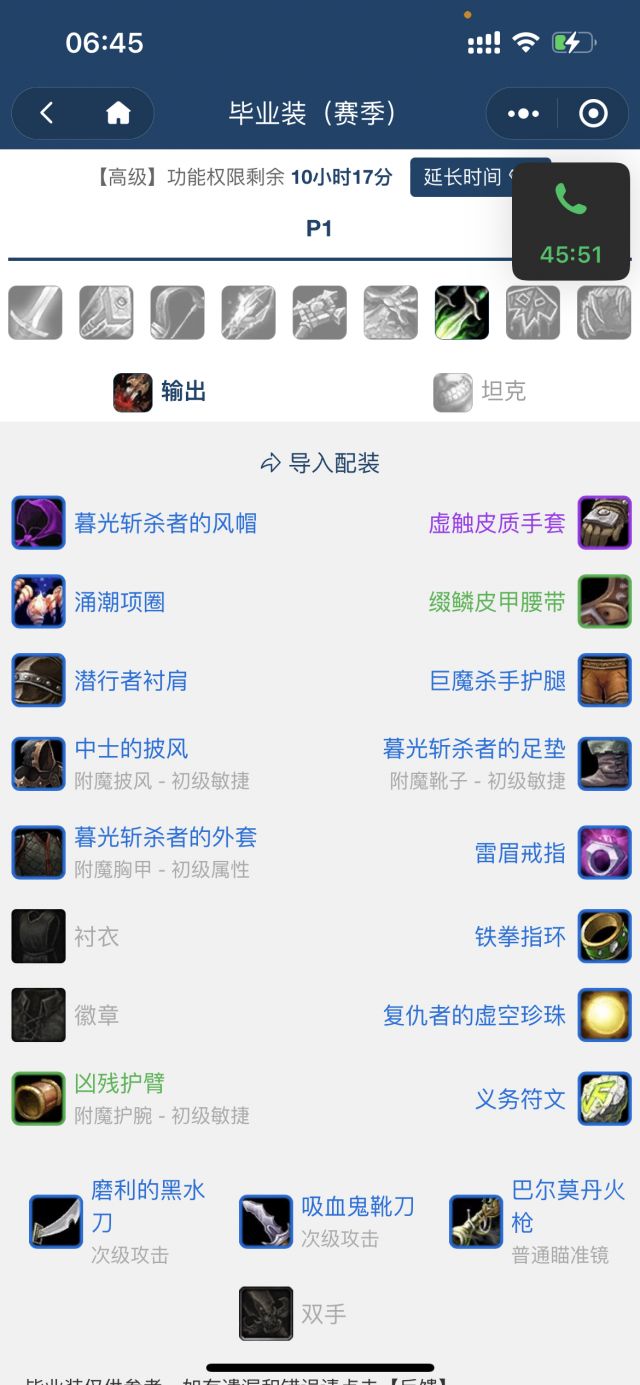Tap 导入配装 to import gear set
This screenshot has width=640, height=1385.
(320, 463)
